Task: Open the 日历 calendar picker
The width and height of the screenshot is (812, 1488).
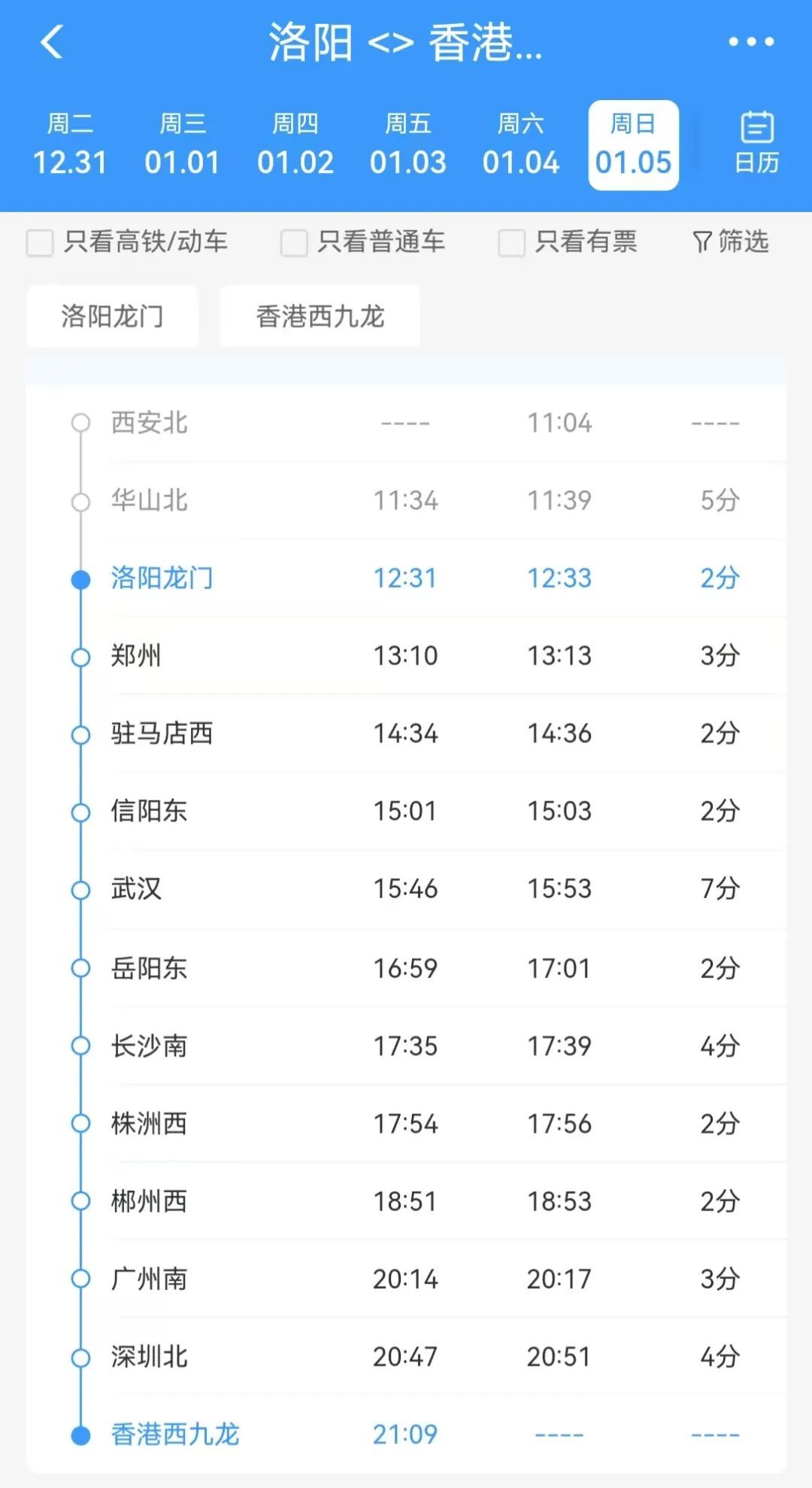Action: tap(756, 143)
